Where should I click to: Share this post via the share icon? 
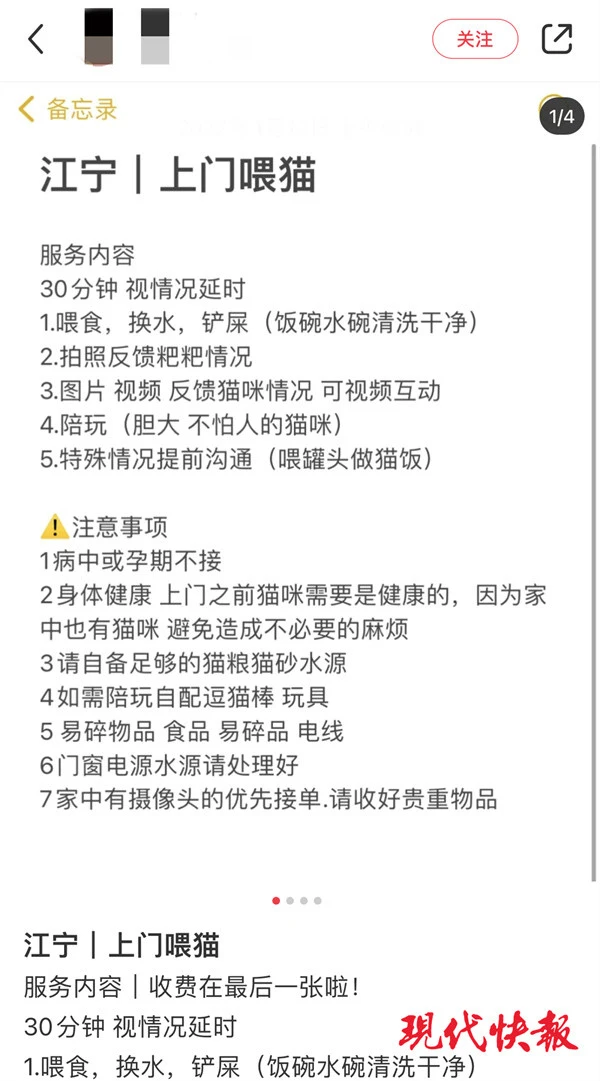pyautogui.click(x=557, y=39)
